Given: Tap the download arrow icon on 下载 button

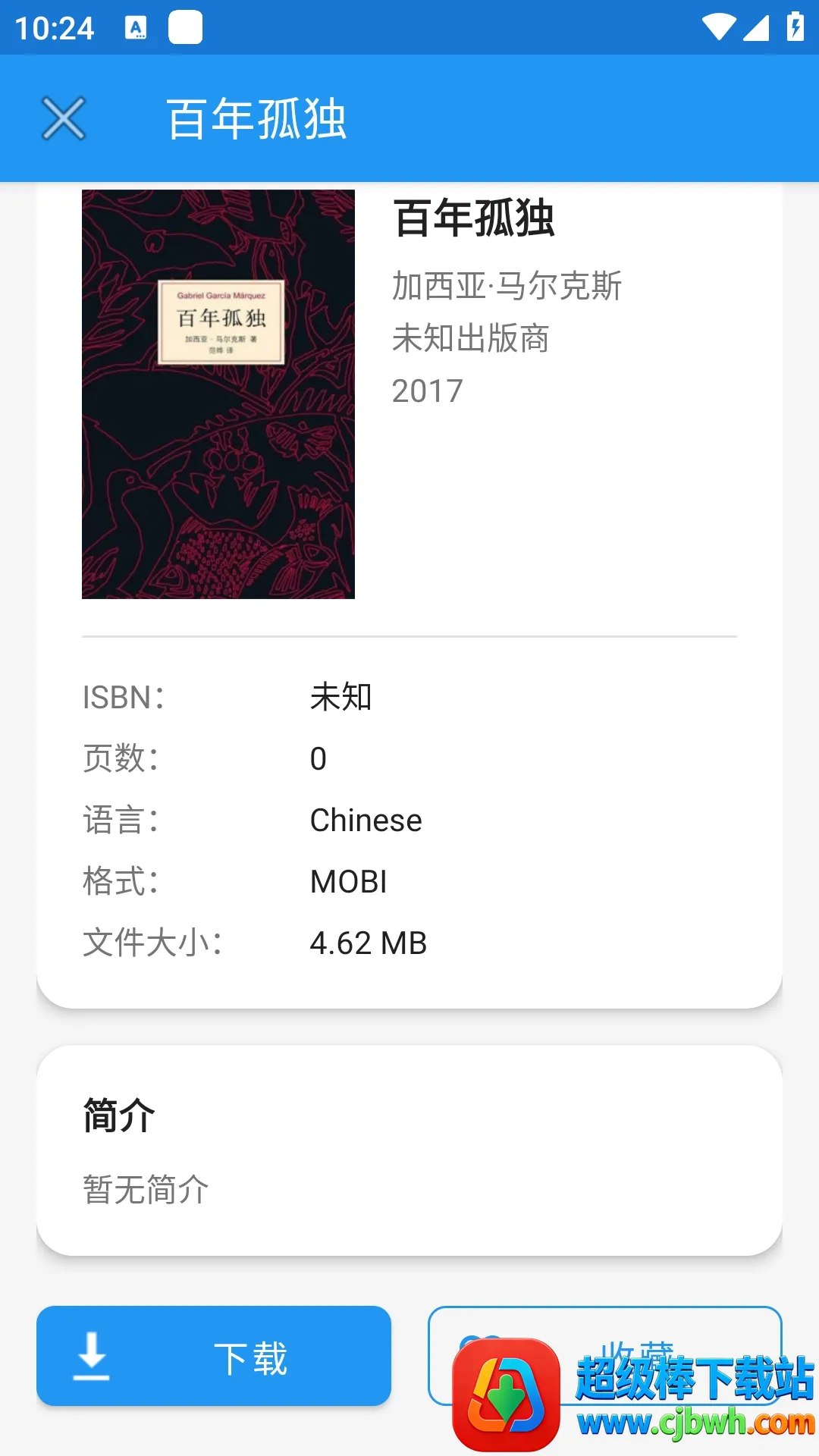Looking at the screenshot, I should coord(91,1357).
